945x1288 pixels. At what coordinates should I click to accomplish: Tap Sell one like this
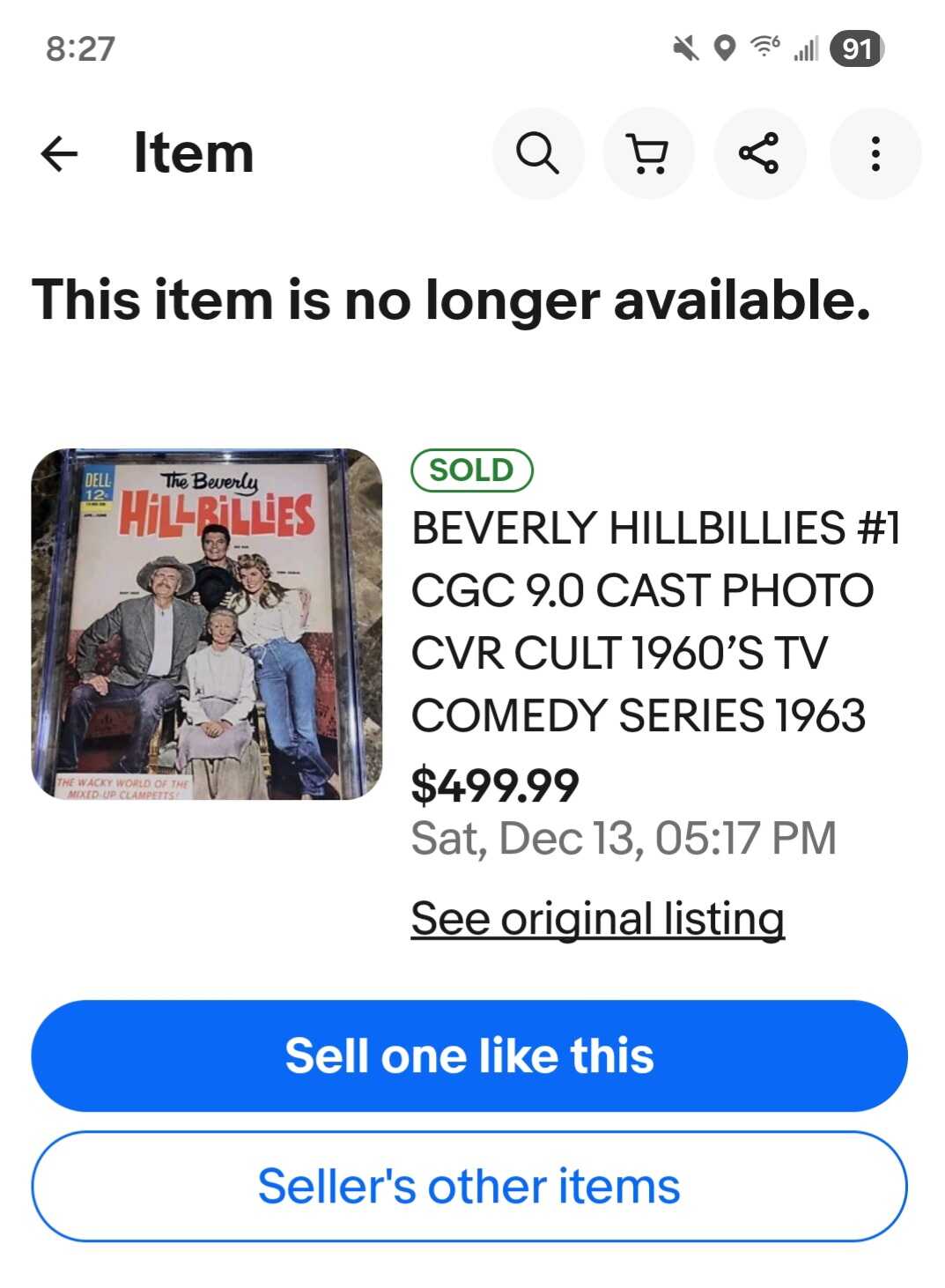[x=469, y=1055]
